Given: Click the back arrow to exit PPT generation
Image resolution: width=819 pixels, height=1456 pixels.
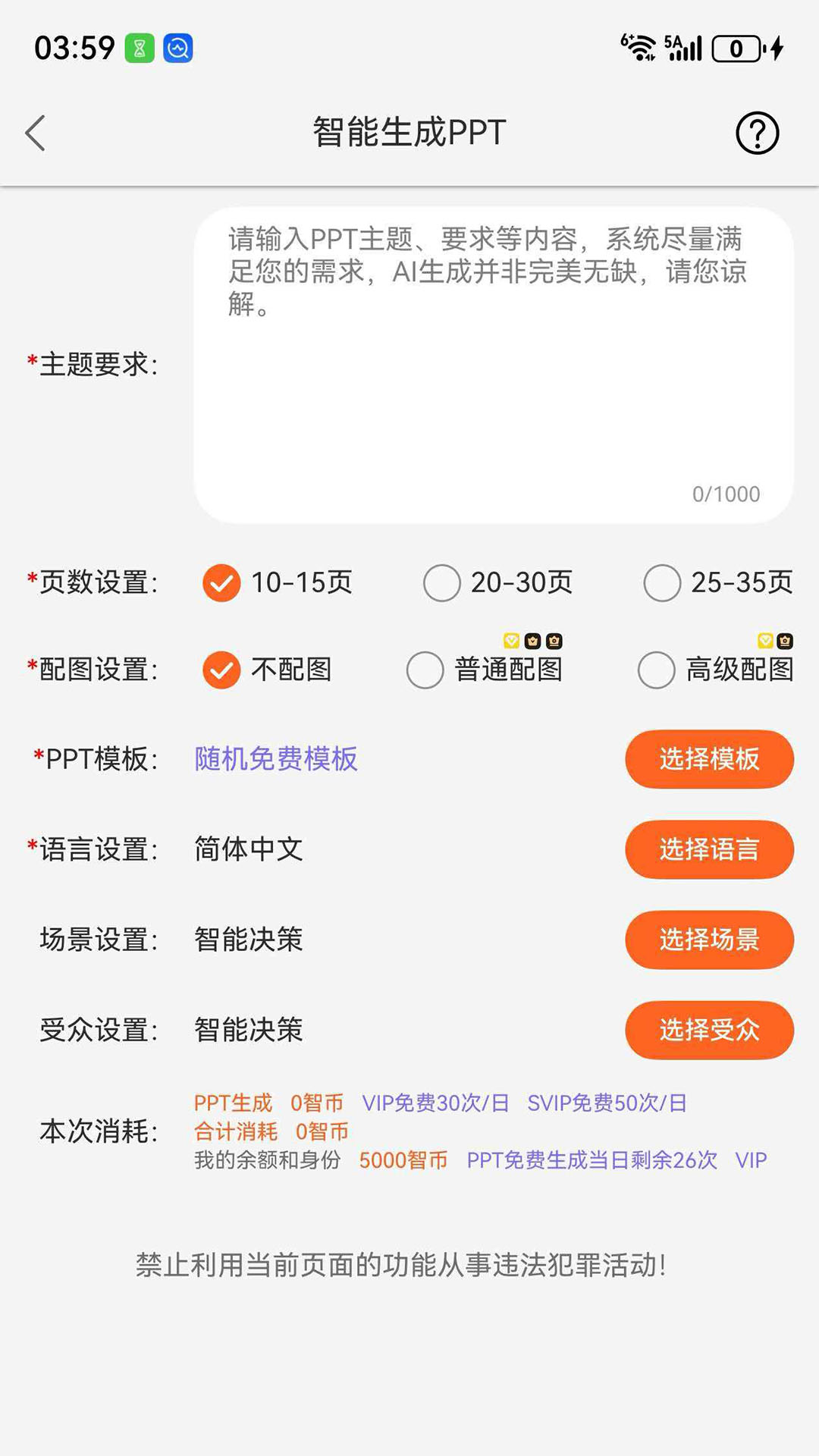Looking at the screenshot, I should tap(33, 132).
